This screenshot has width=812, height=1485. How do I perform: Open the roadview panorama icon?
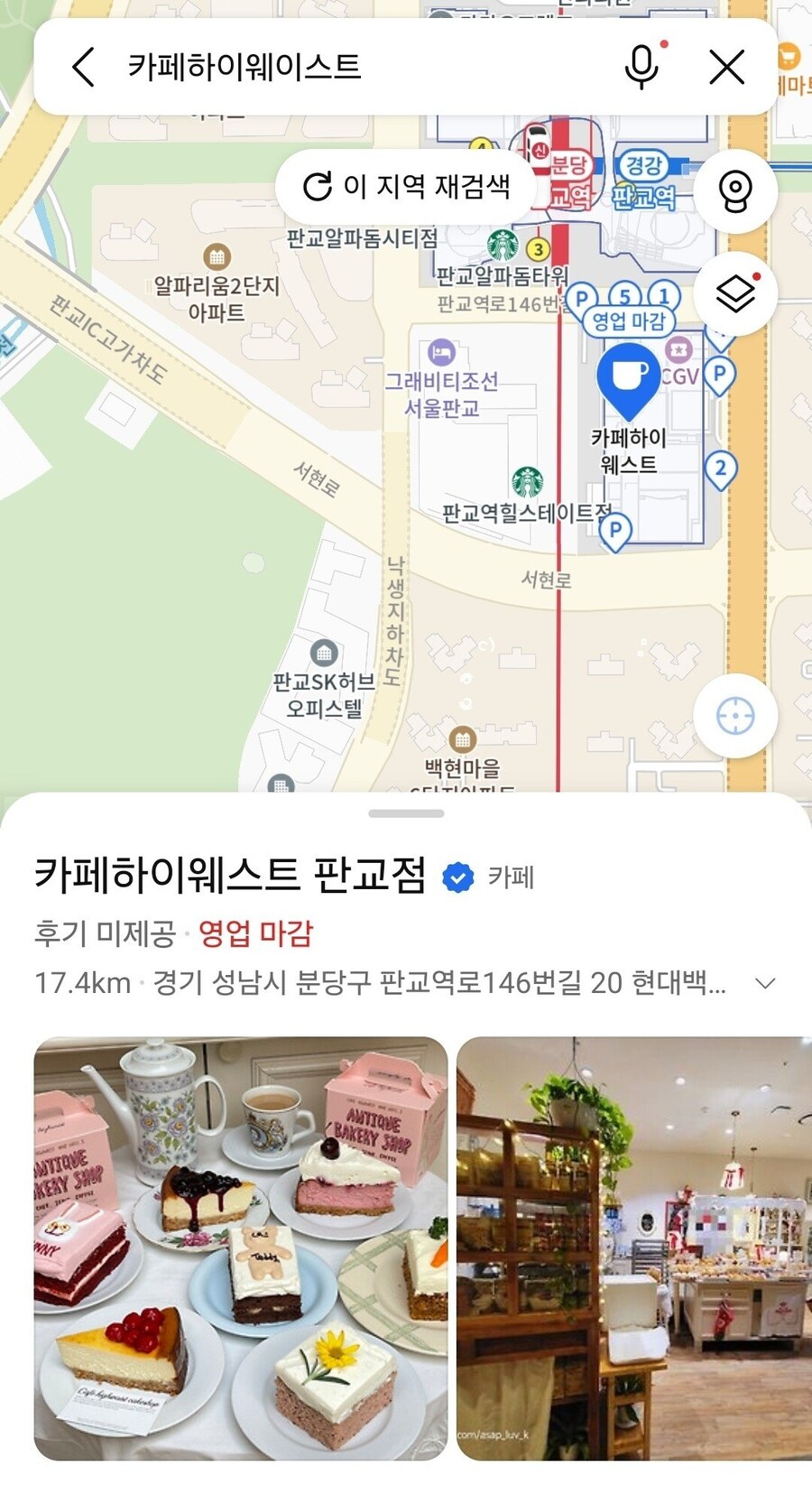point(736,190)
